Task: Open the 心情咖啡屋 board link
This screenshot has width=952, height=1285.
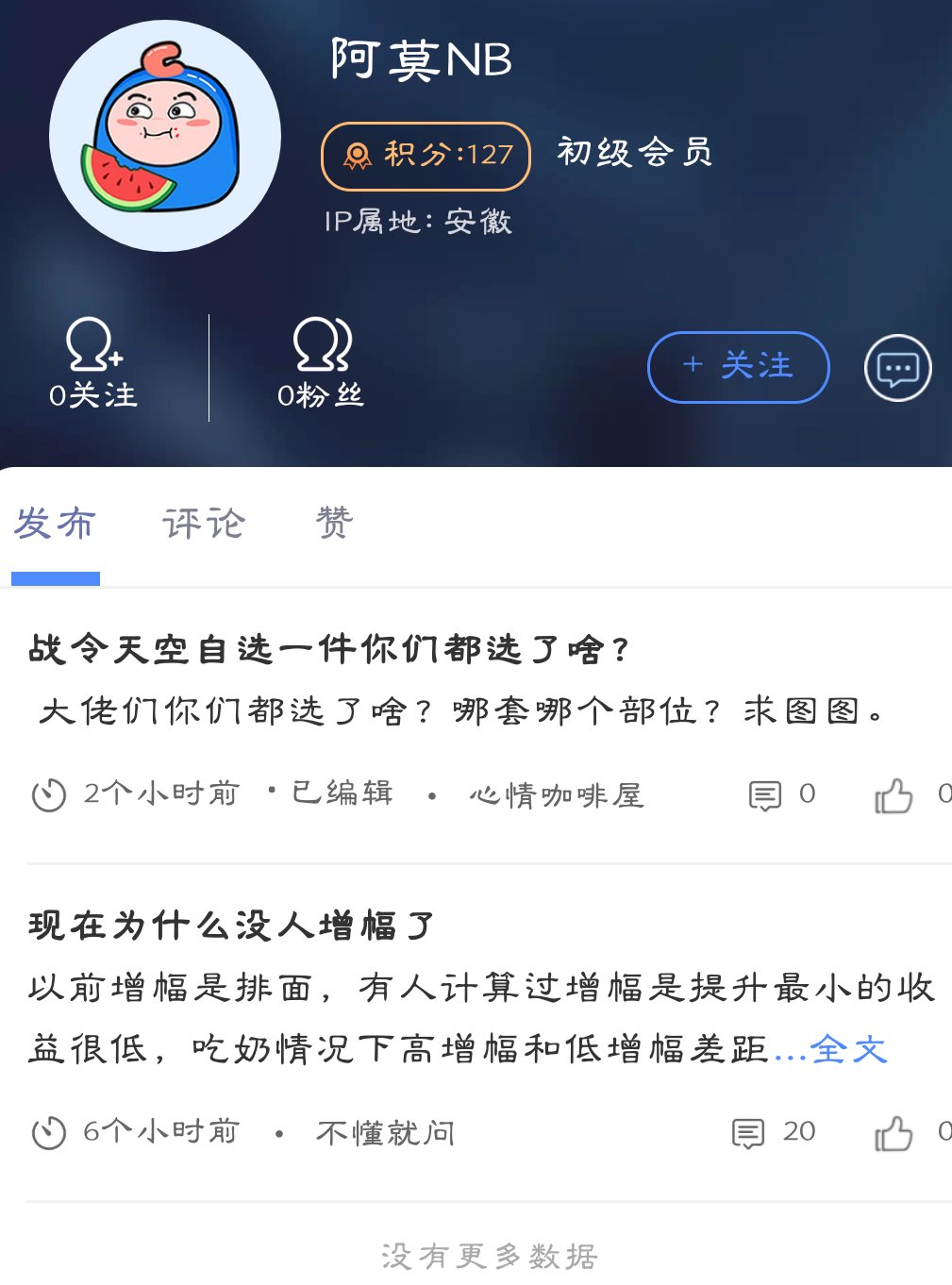Action: pyautogui.click(x=556, y=795)
